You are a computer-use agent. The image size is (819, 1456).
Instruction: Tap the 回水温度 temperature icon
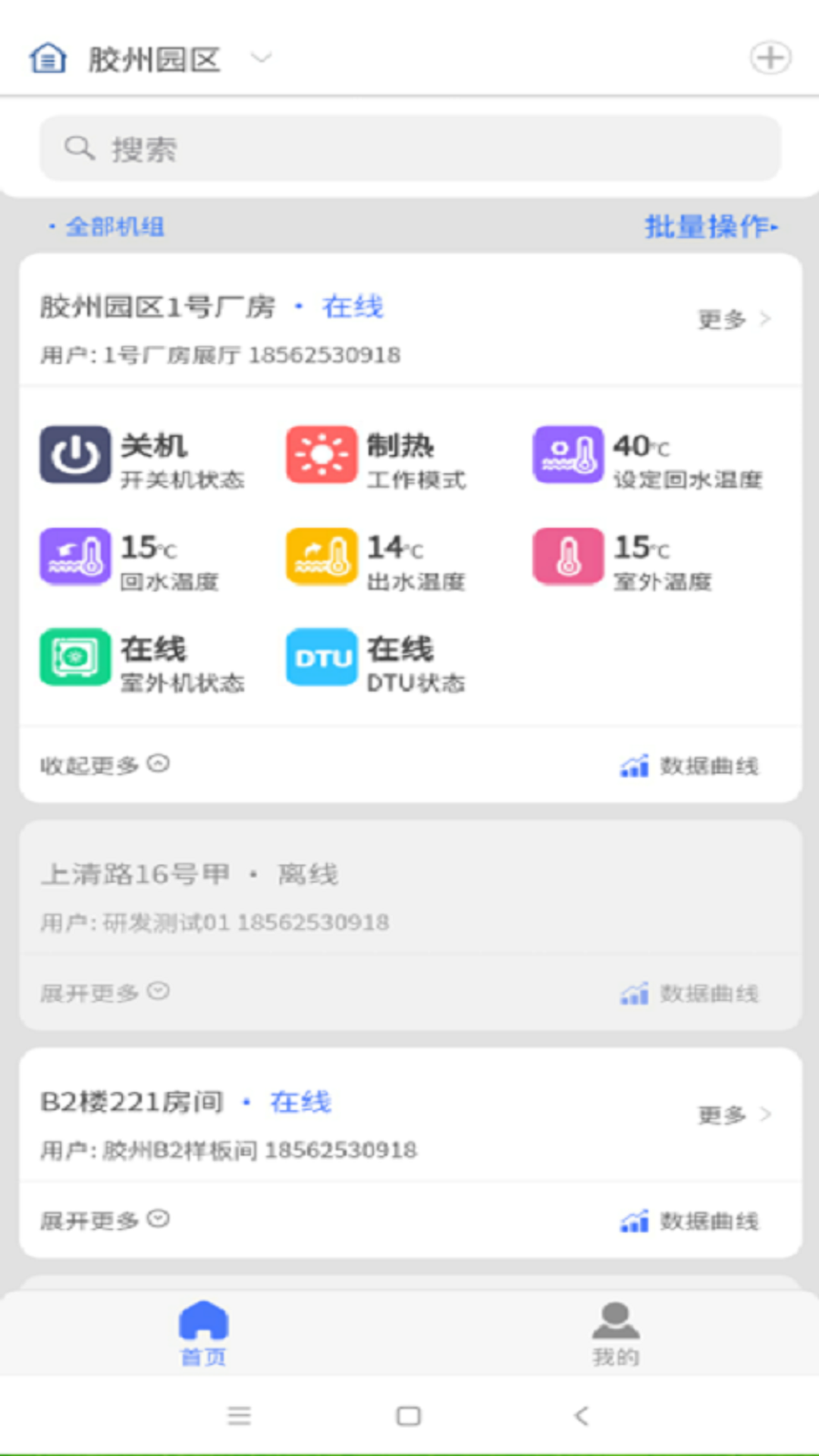click(74, 557)
